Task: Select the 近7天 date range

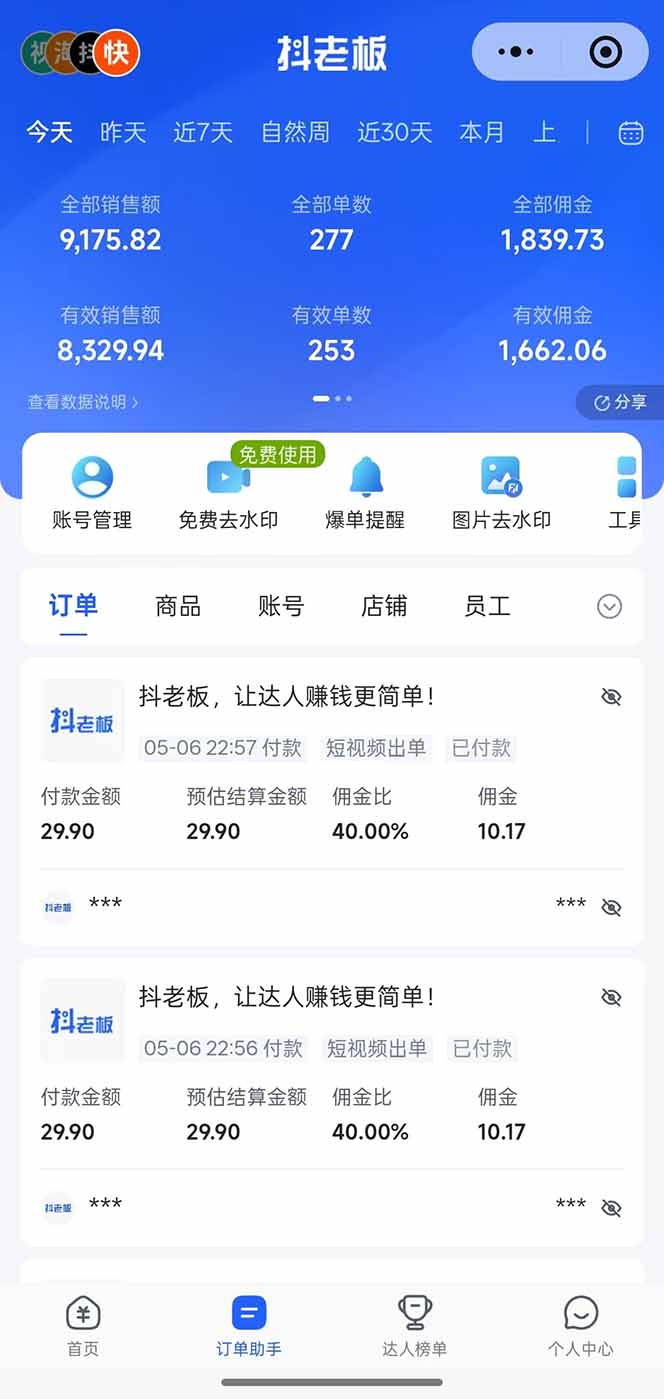Action: coord(203,132)
